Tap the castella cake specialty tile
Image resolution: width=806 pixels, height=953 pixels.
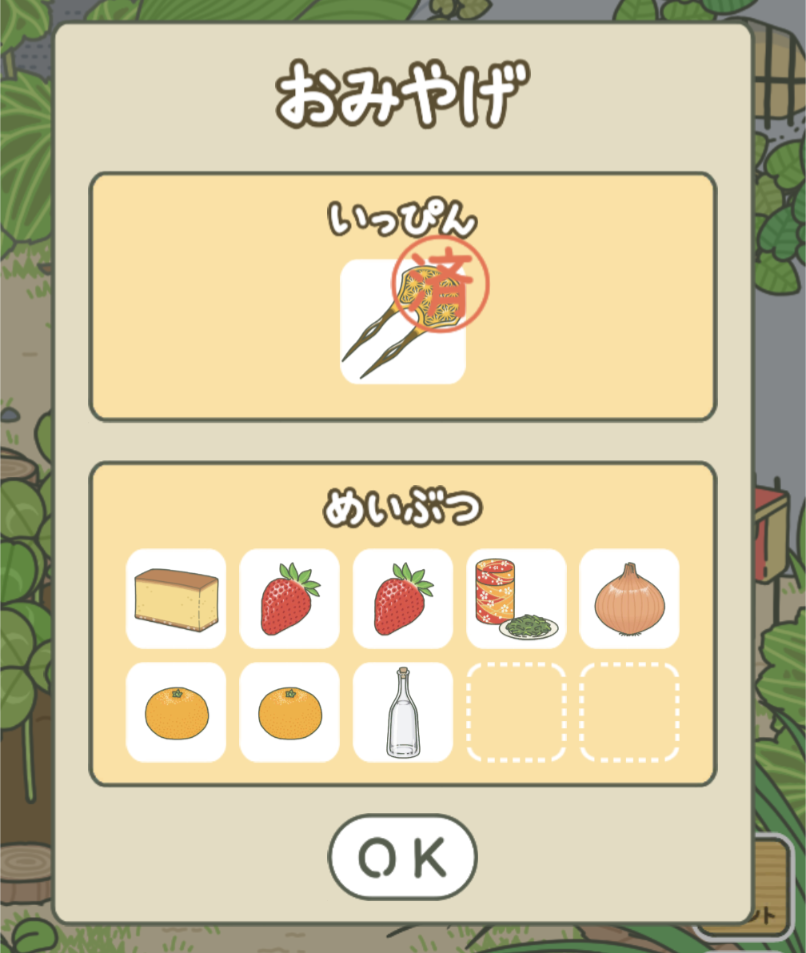pyautogui.click(x=176, y=599)
